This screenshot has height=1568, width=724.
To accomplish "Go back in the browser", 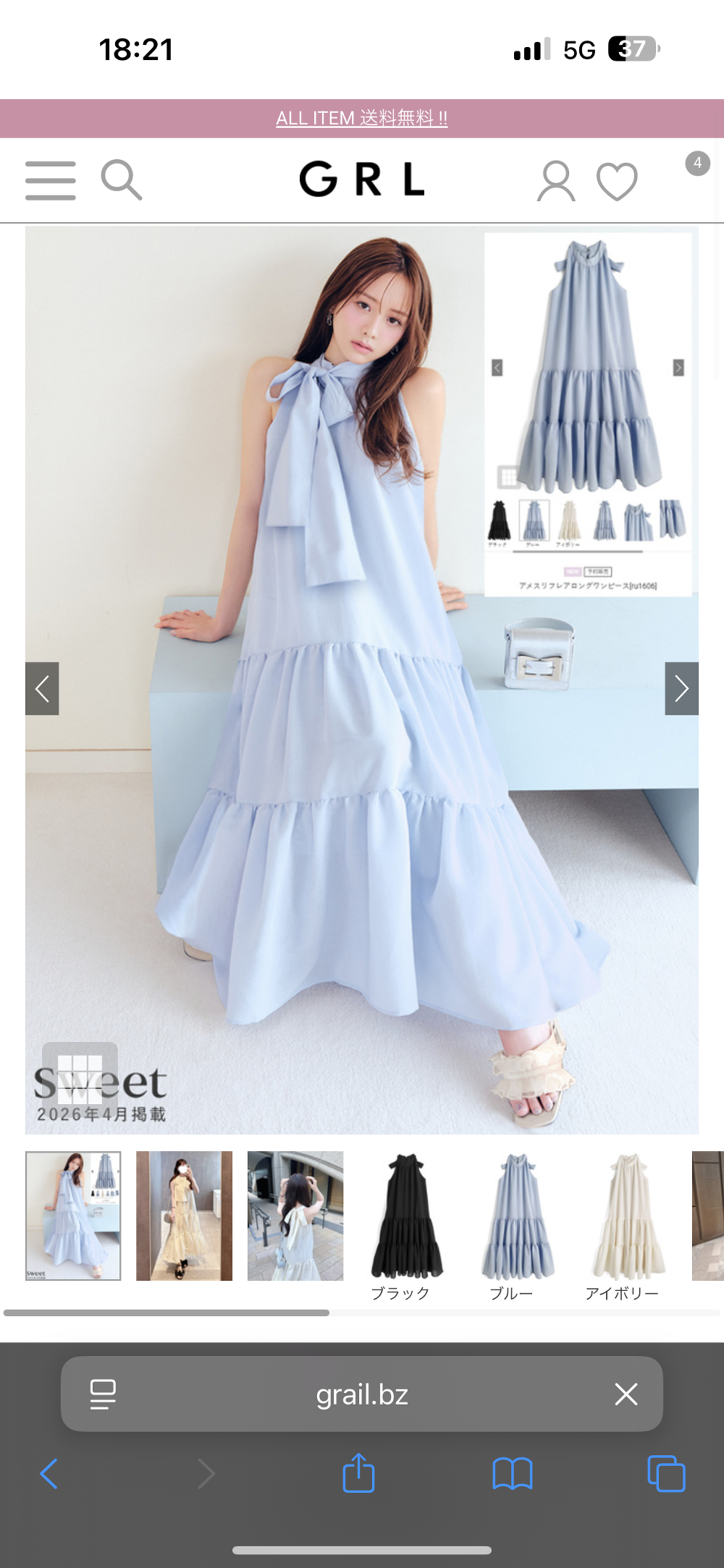I will [x=49, y=1473].
